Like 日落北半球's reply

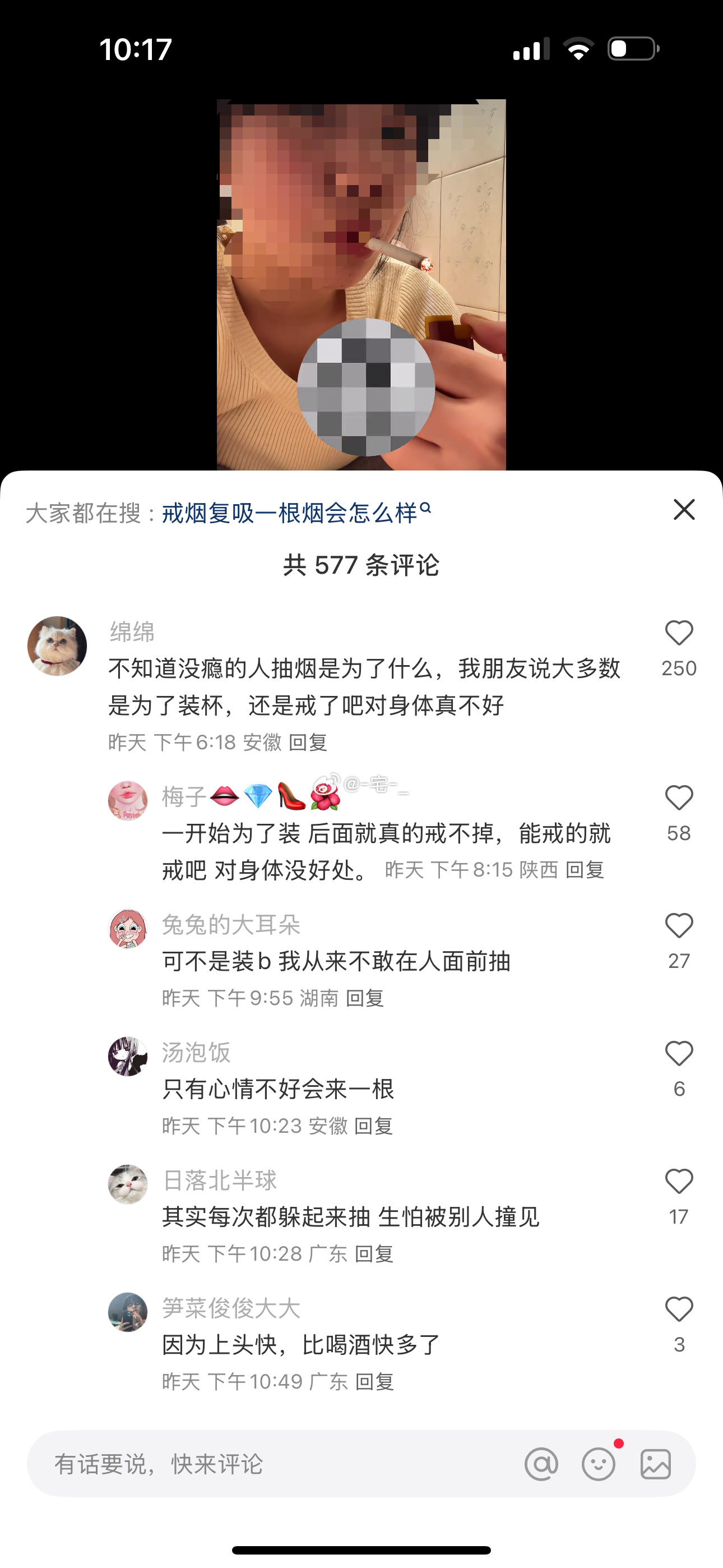(679, 1182)
